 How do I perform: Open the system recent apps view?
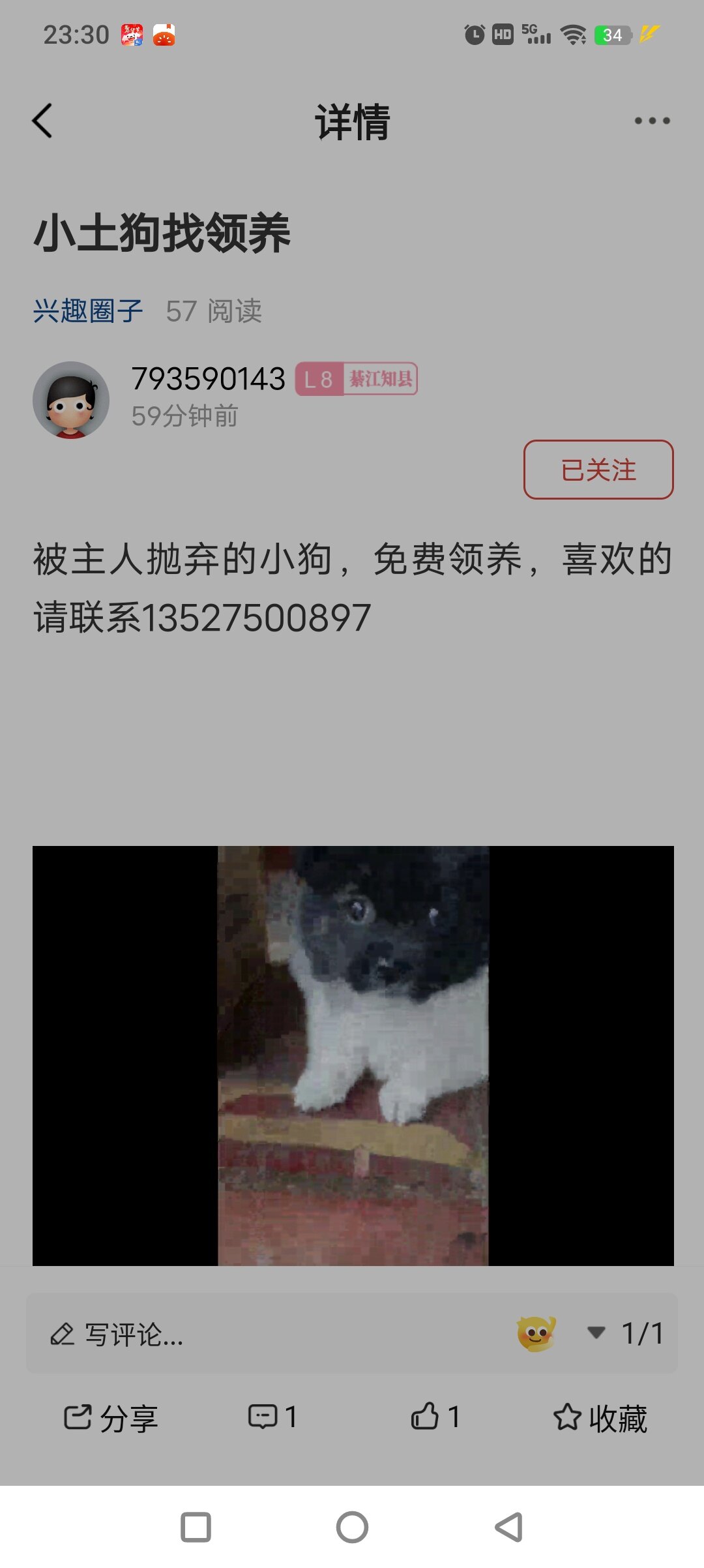(x=196, y=1528)
